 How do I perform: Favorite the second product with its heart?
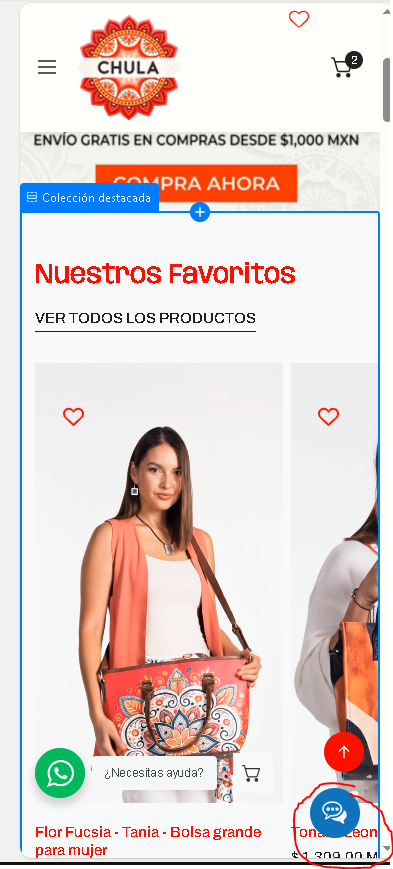[328, 416]
